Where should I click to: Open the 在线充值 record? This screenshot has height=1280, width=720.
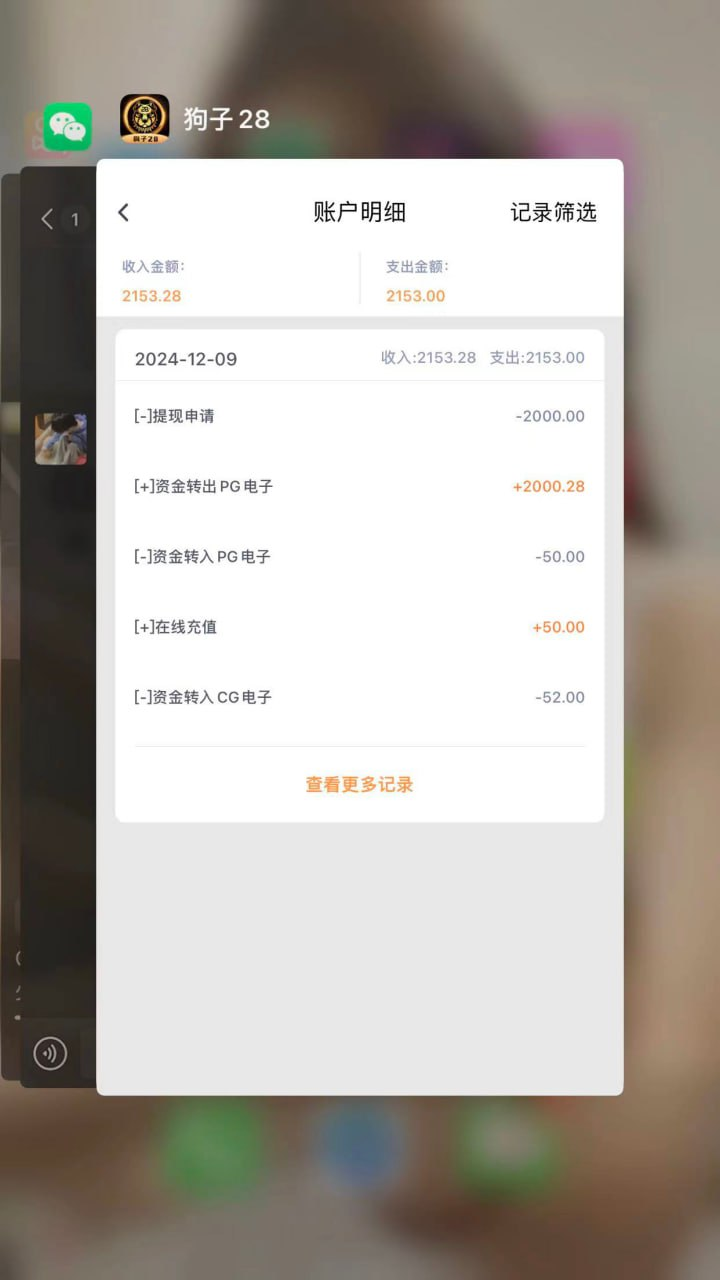[x=359, y=627]
